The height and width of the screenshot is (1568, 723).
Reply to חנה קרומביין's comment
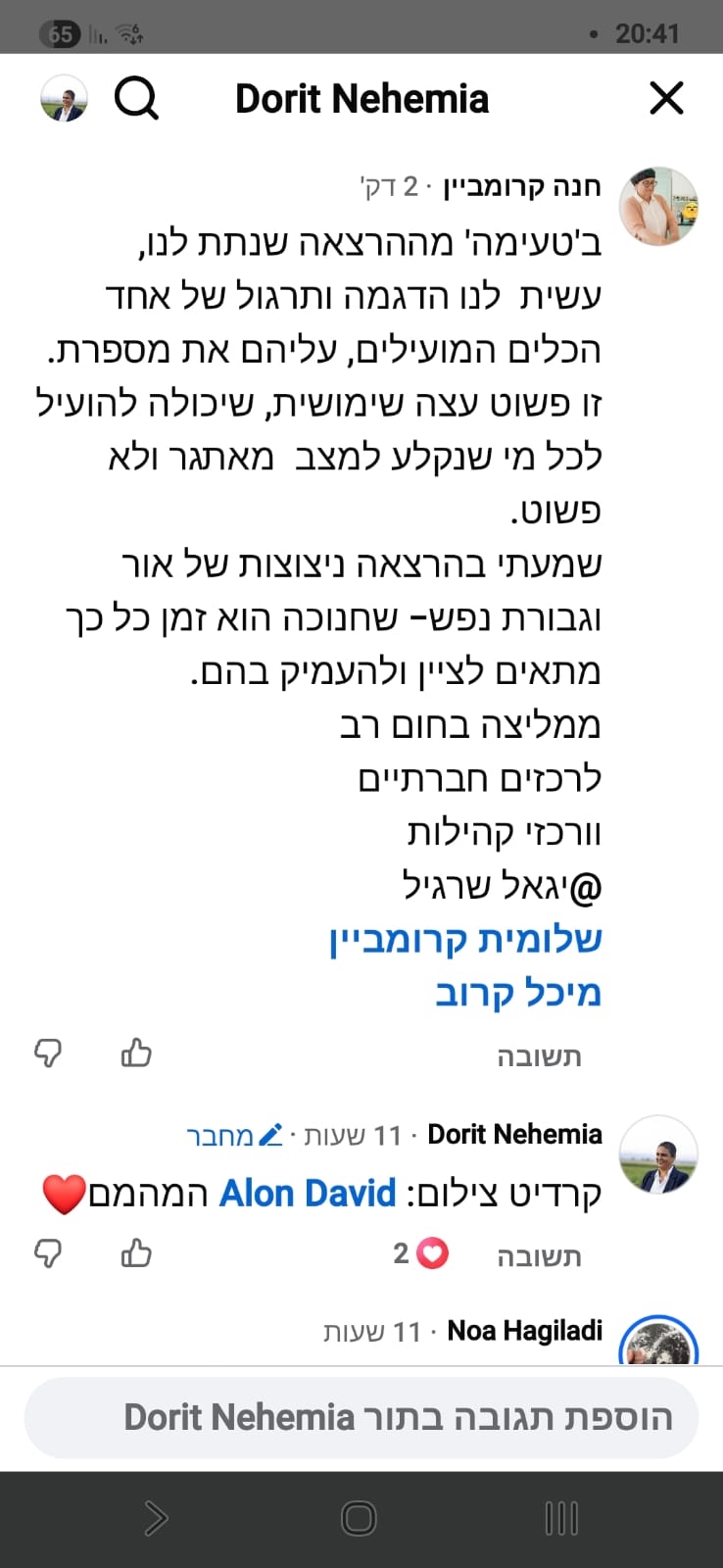point(539,1055)
